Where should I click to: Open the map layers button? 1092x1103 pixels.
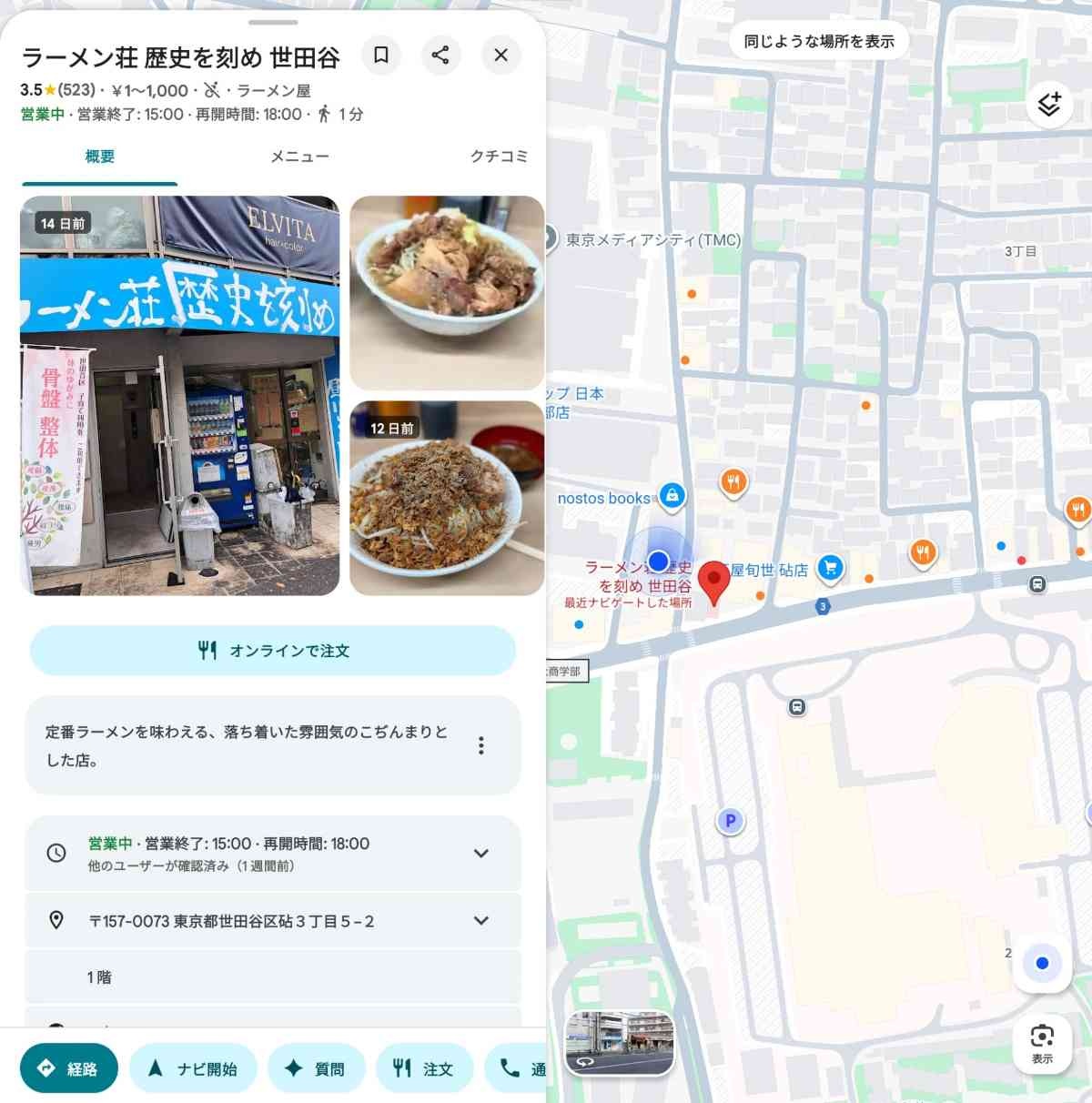pyautogui.click(x=1049, y=104)
